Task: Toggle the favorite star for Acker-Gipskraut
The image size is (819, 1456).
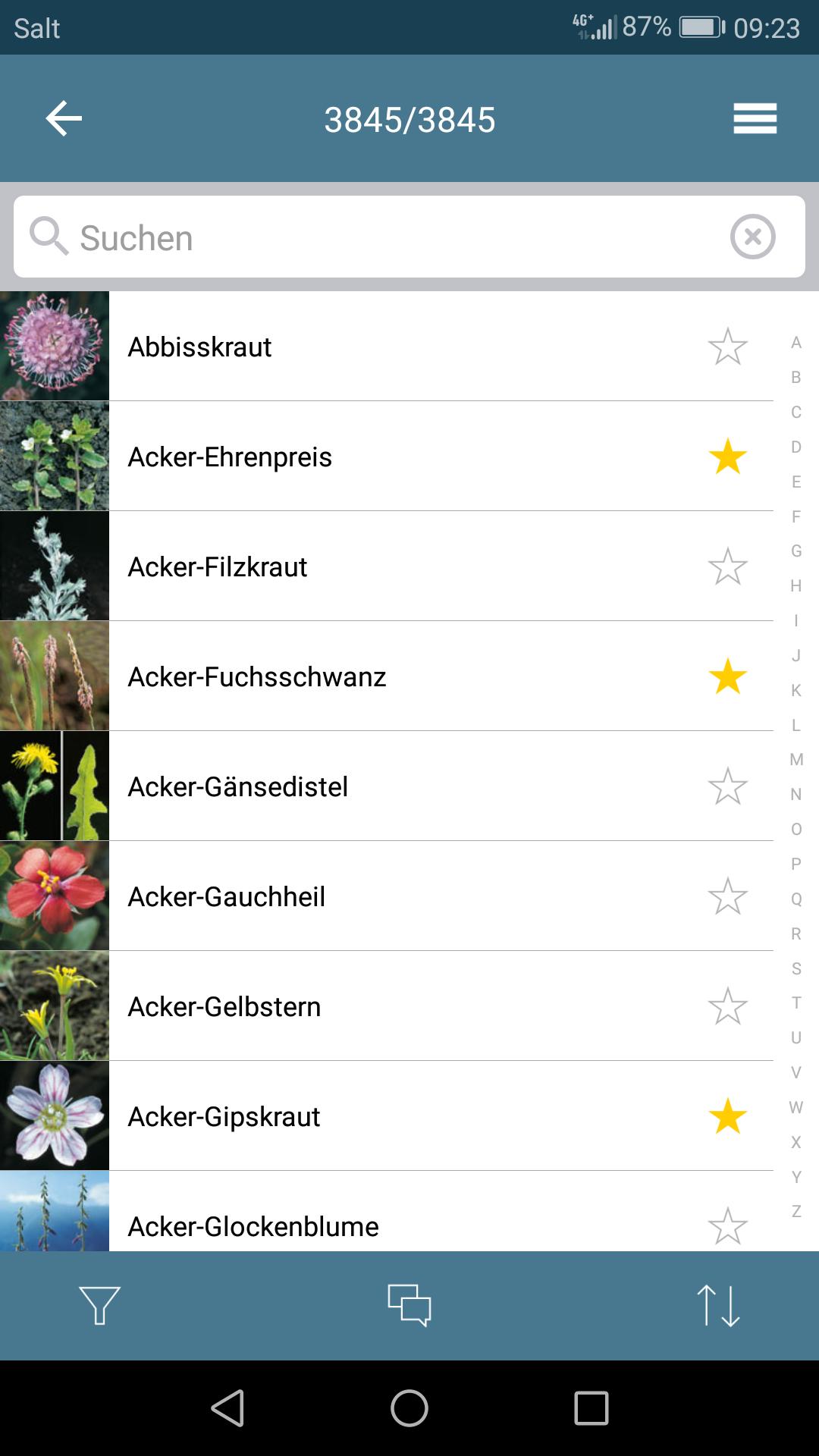Action: (726, 1117)
